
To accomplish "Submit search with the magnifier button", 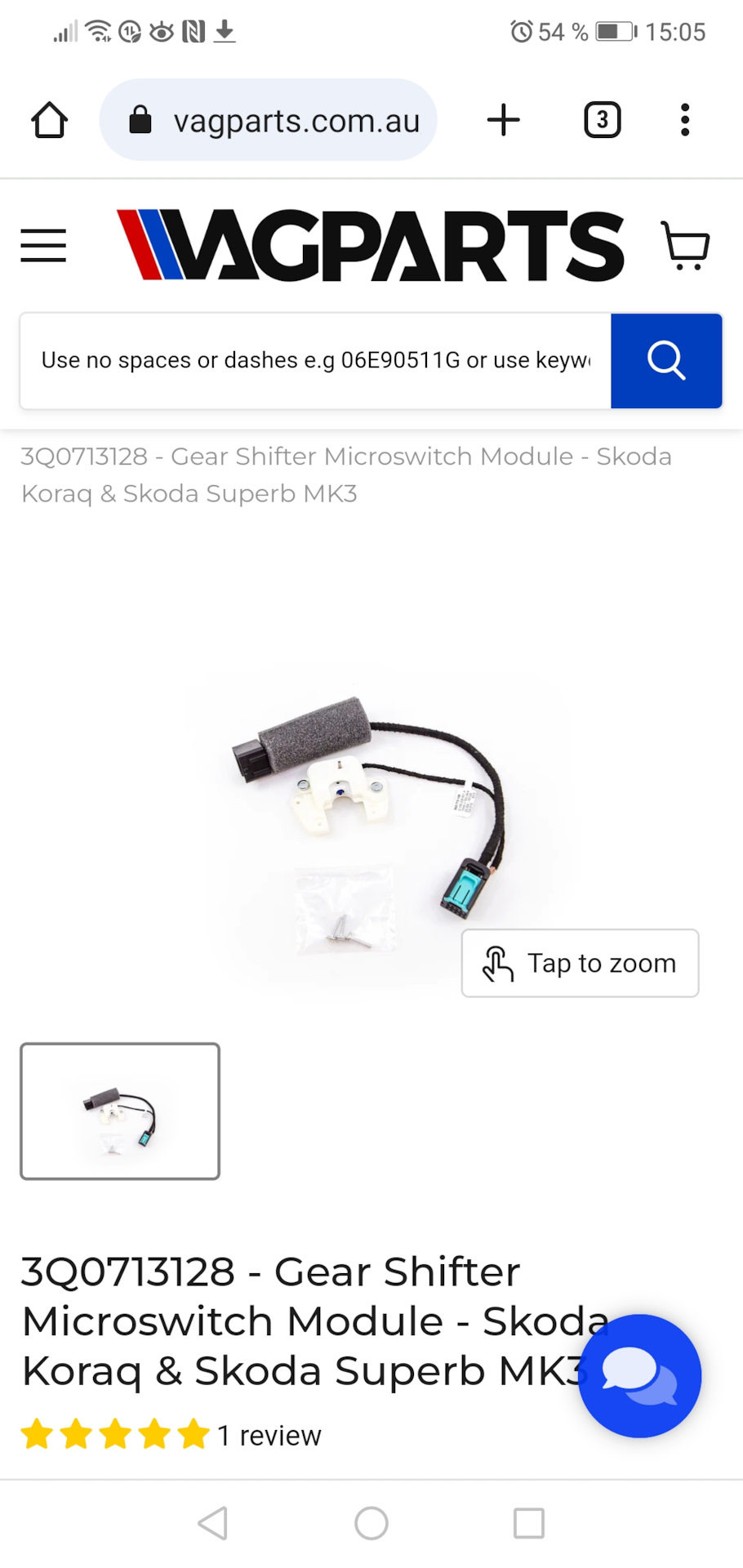I will pos(666,360).
